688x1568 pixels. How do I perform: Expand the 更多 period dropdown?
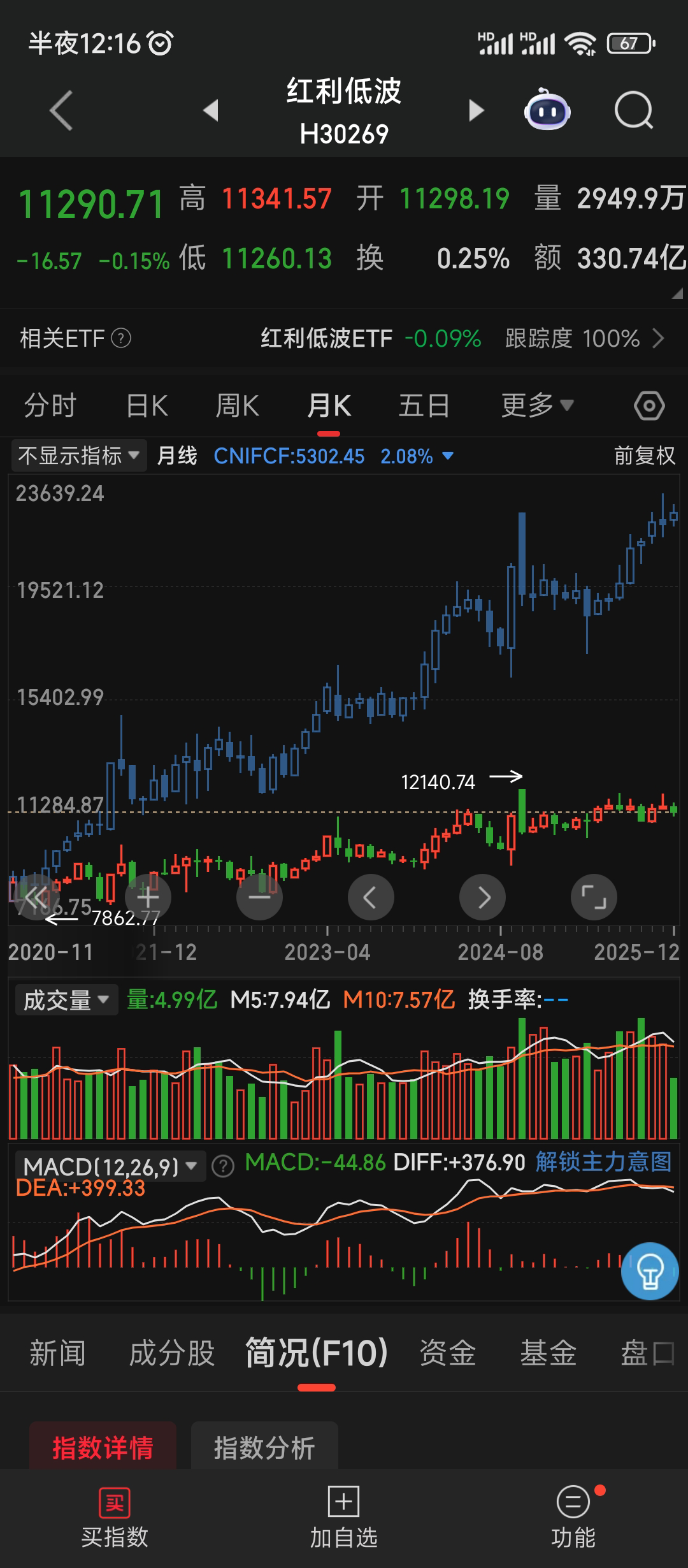point(537,405)
